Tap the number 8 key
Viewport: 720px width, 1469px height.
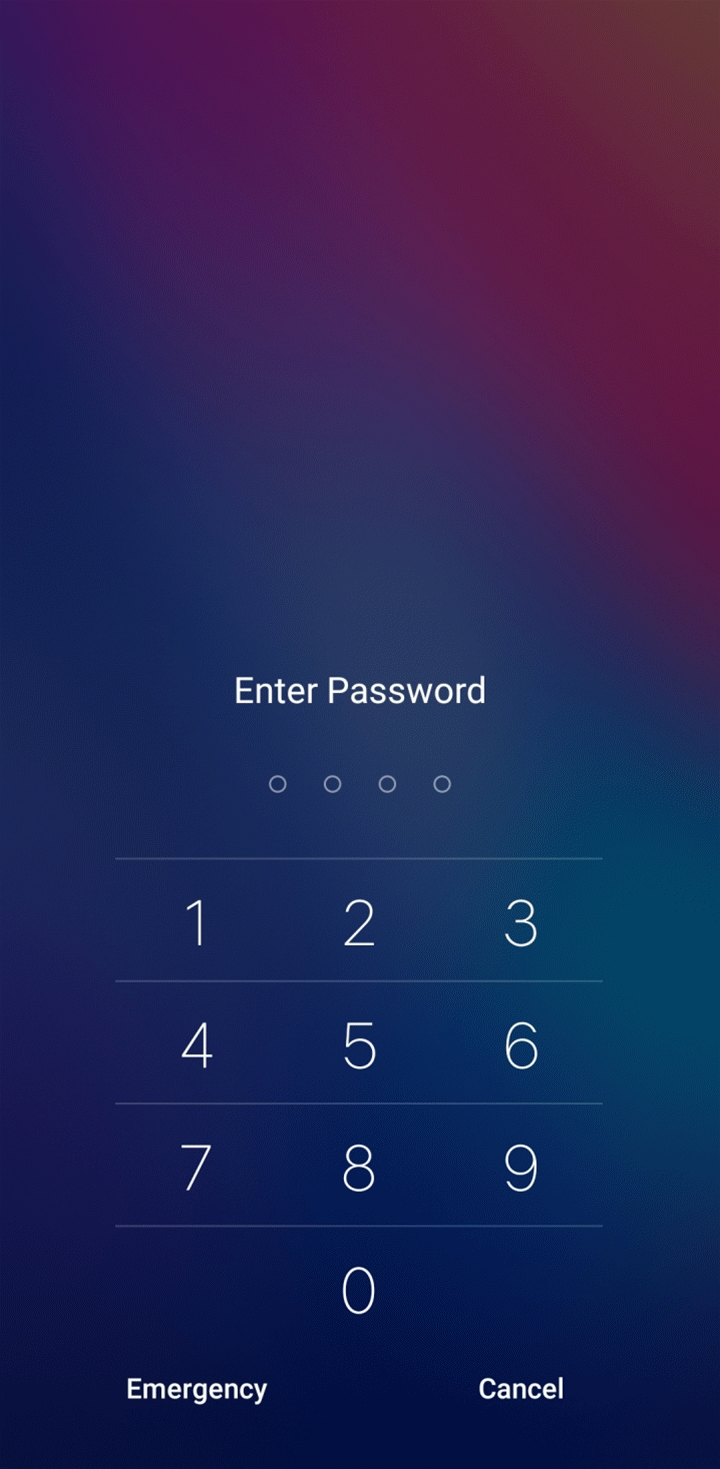pos(359,1166)
